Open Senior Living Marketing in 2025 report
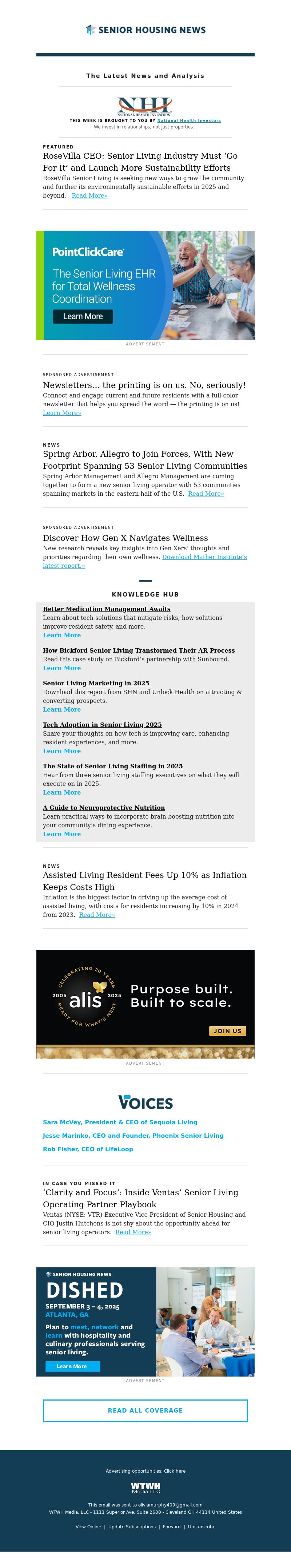The width and height of the screenshot is (291, 1568). 96,683
